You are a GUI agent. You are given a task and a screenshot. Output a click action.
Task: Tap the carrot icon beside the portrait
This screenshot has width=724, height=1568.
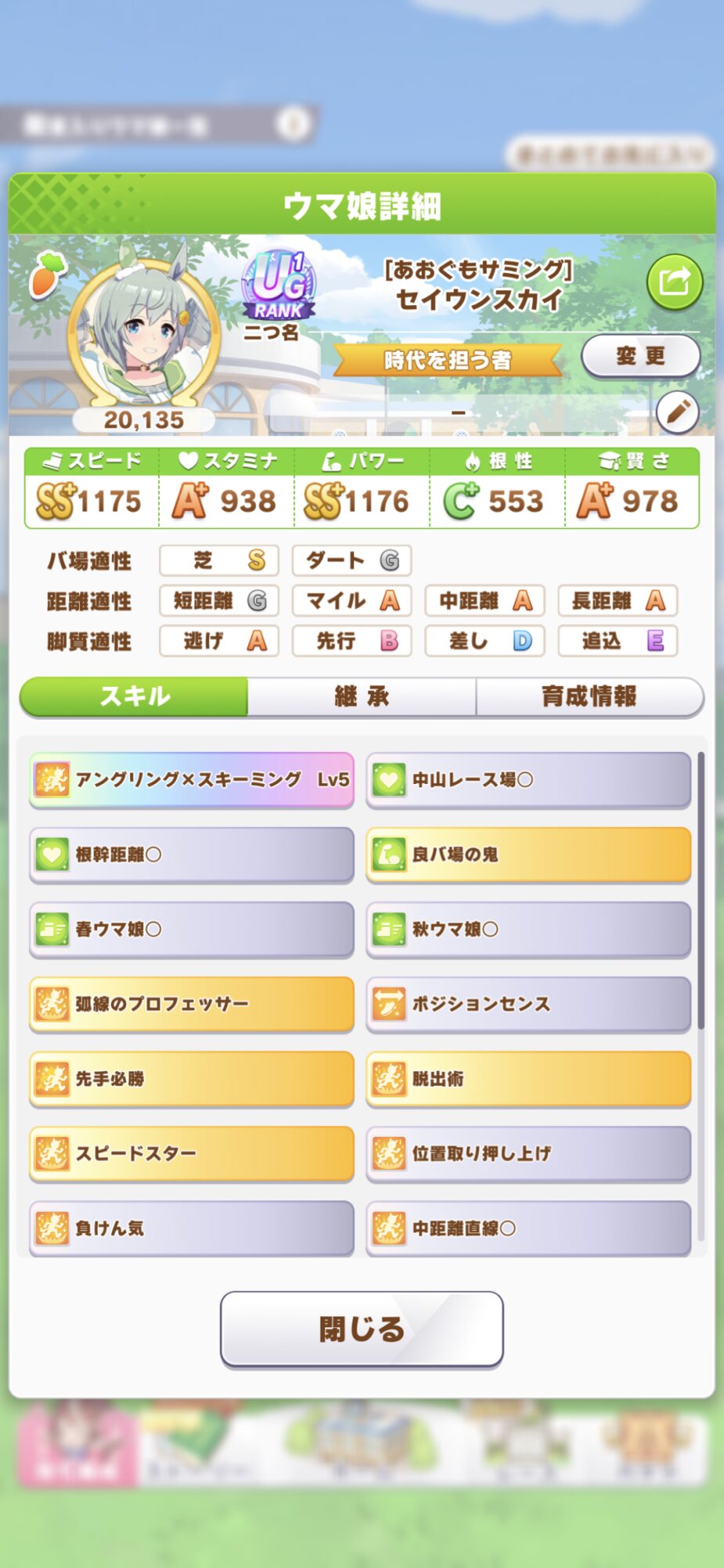point(49,275)
